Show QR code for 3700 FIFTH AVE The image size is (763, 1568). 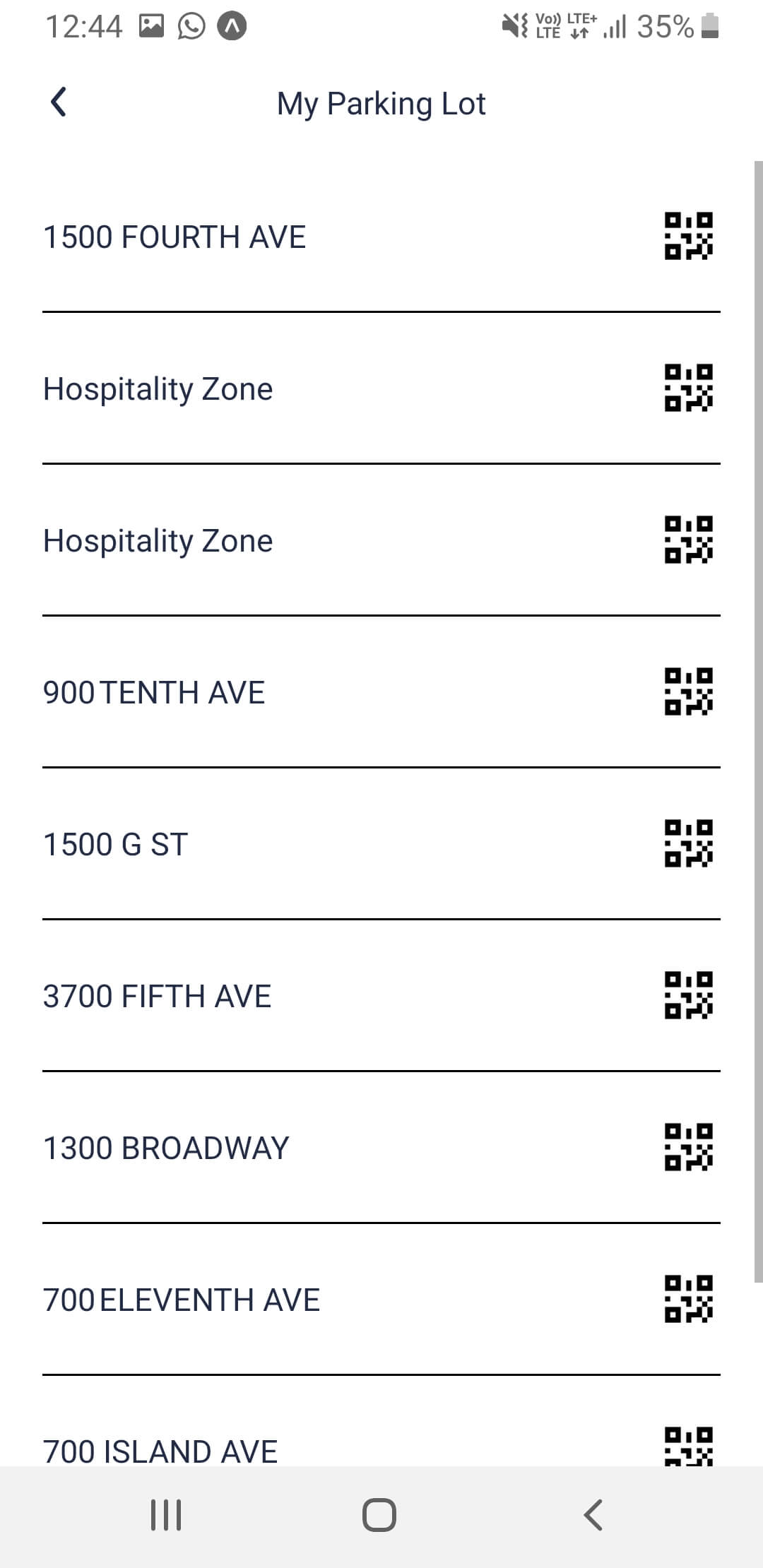(688, 995)
